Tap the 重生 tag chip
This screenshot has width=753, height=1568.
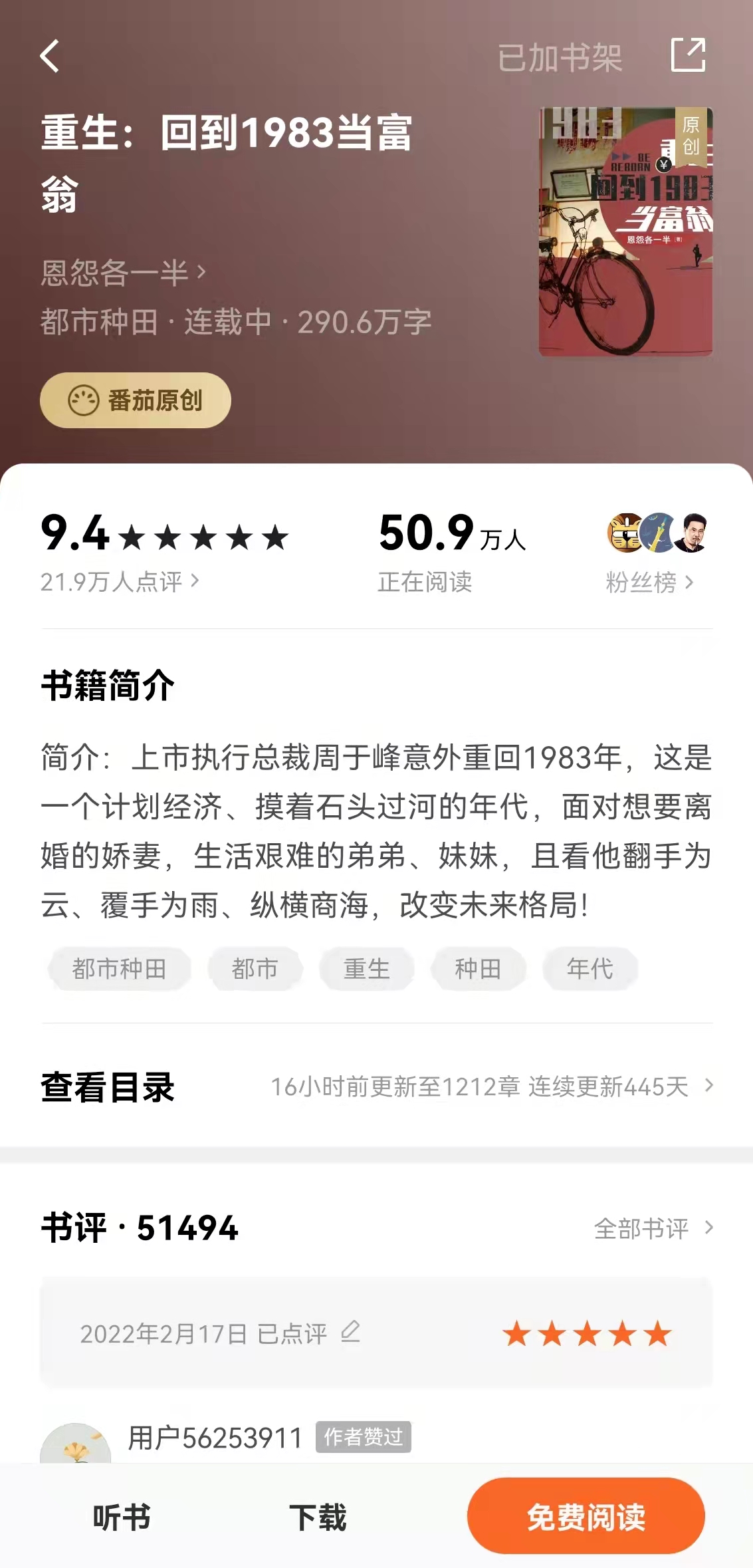[x=366, y=969]
